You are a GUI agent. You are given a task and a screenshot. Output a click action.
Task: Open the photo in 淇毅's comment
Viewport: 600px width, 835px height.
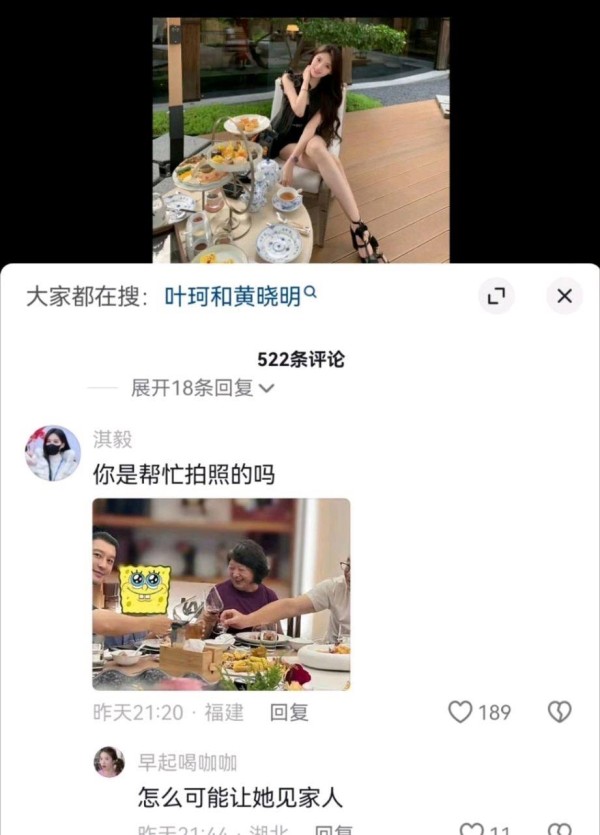(221, 594)
